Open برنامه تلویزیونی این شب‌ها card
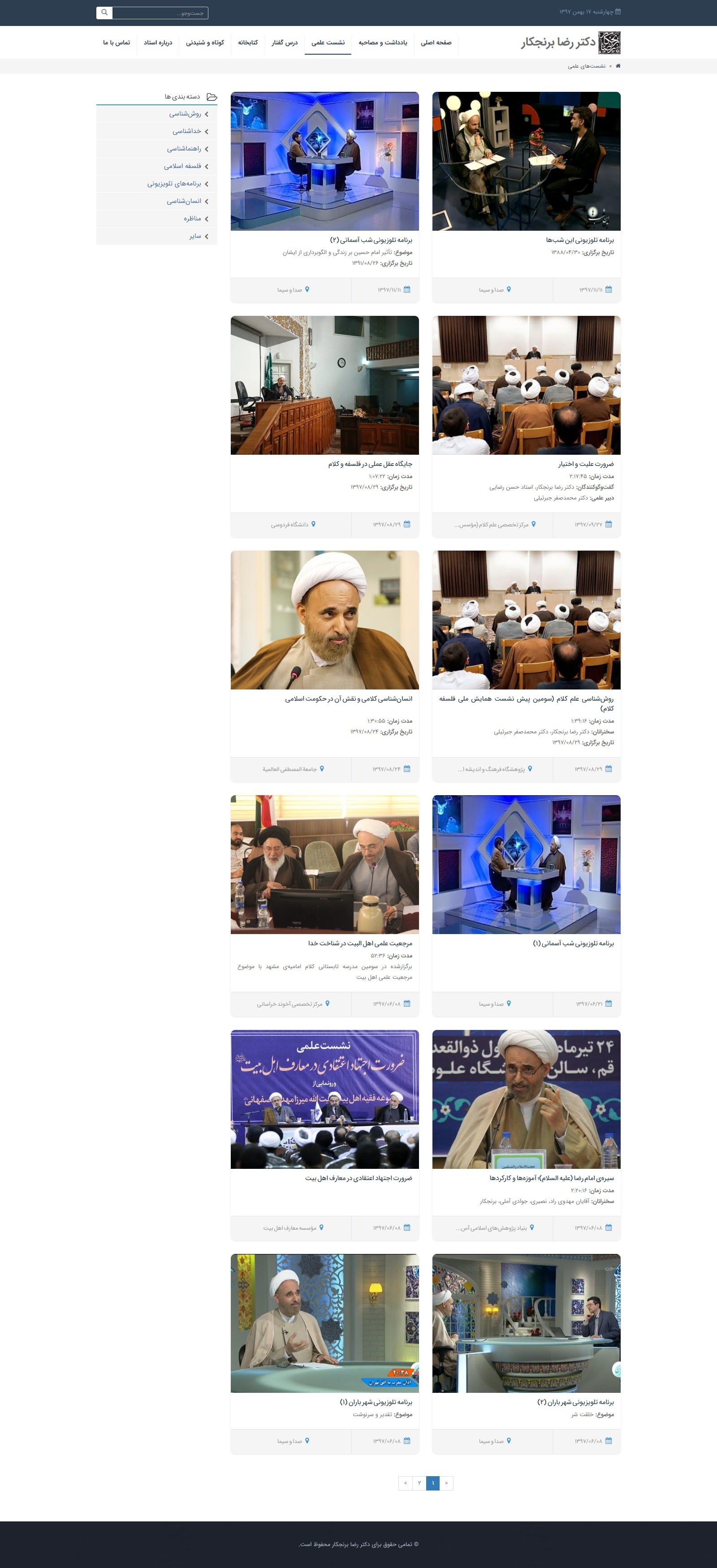717x1568 pixels. pyautogui.click(x=579, y=241)
